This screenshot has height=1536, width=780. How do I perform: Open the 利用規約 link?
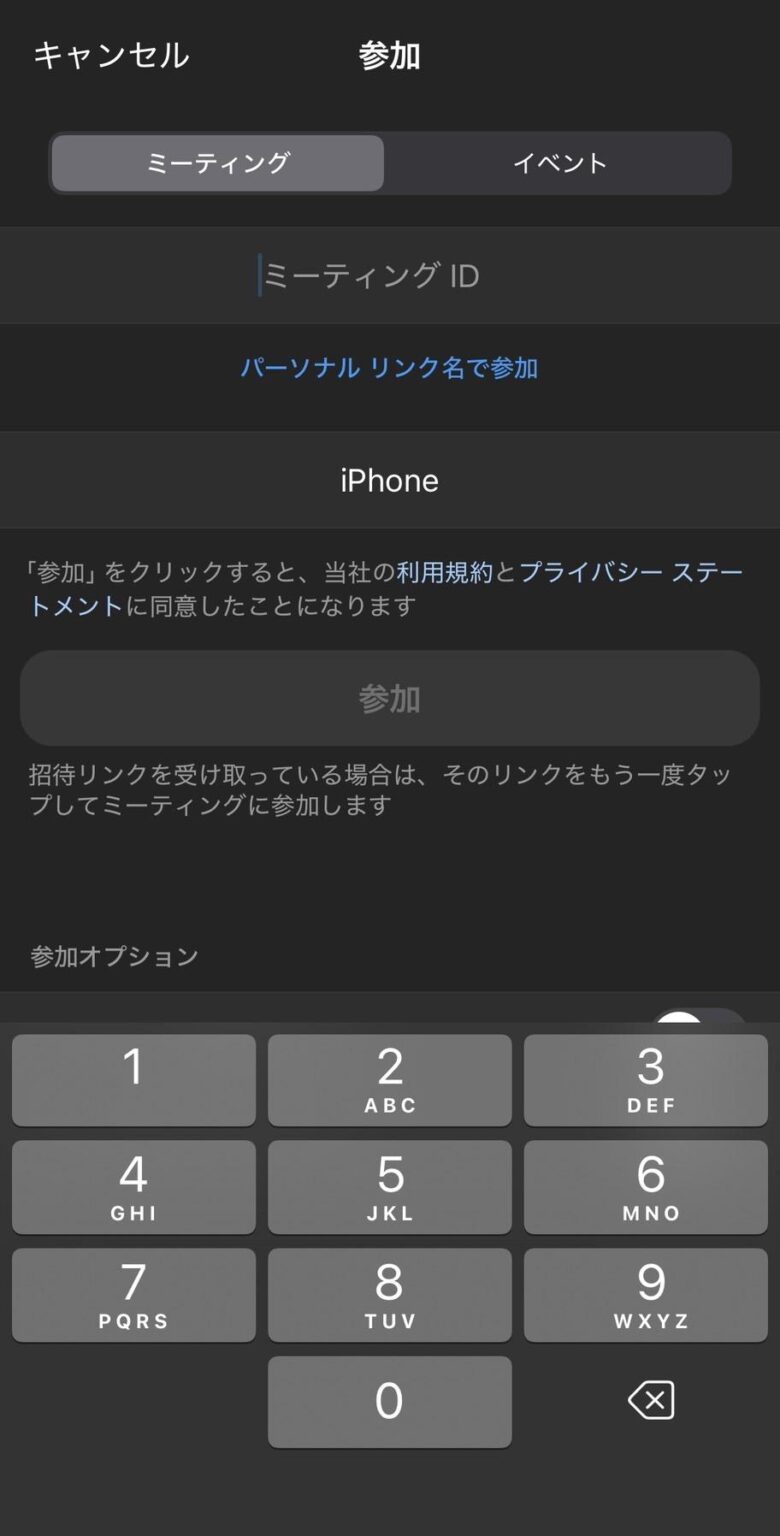[x=444, y=573]
